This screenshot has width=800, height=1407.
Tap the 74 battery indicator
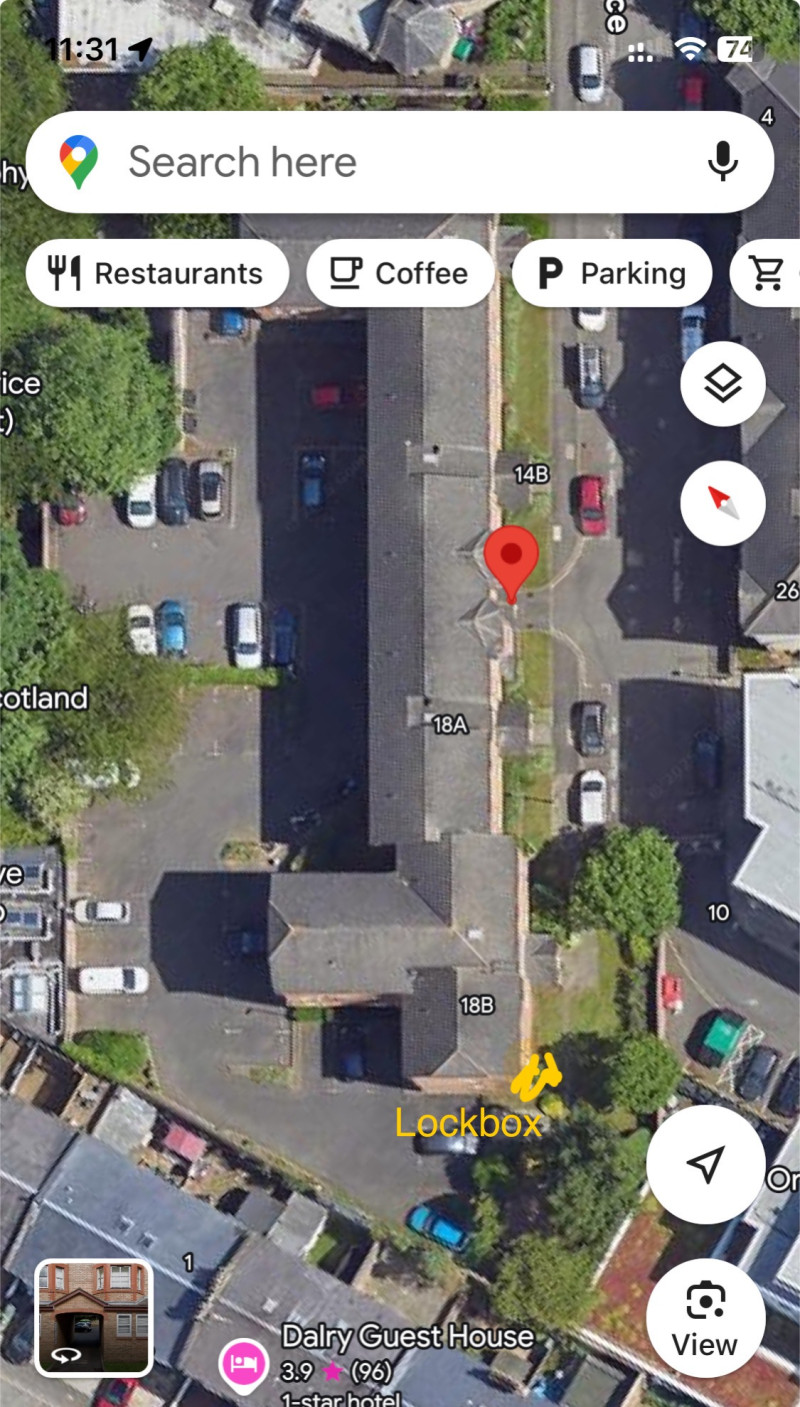tap(735, 48)
